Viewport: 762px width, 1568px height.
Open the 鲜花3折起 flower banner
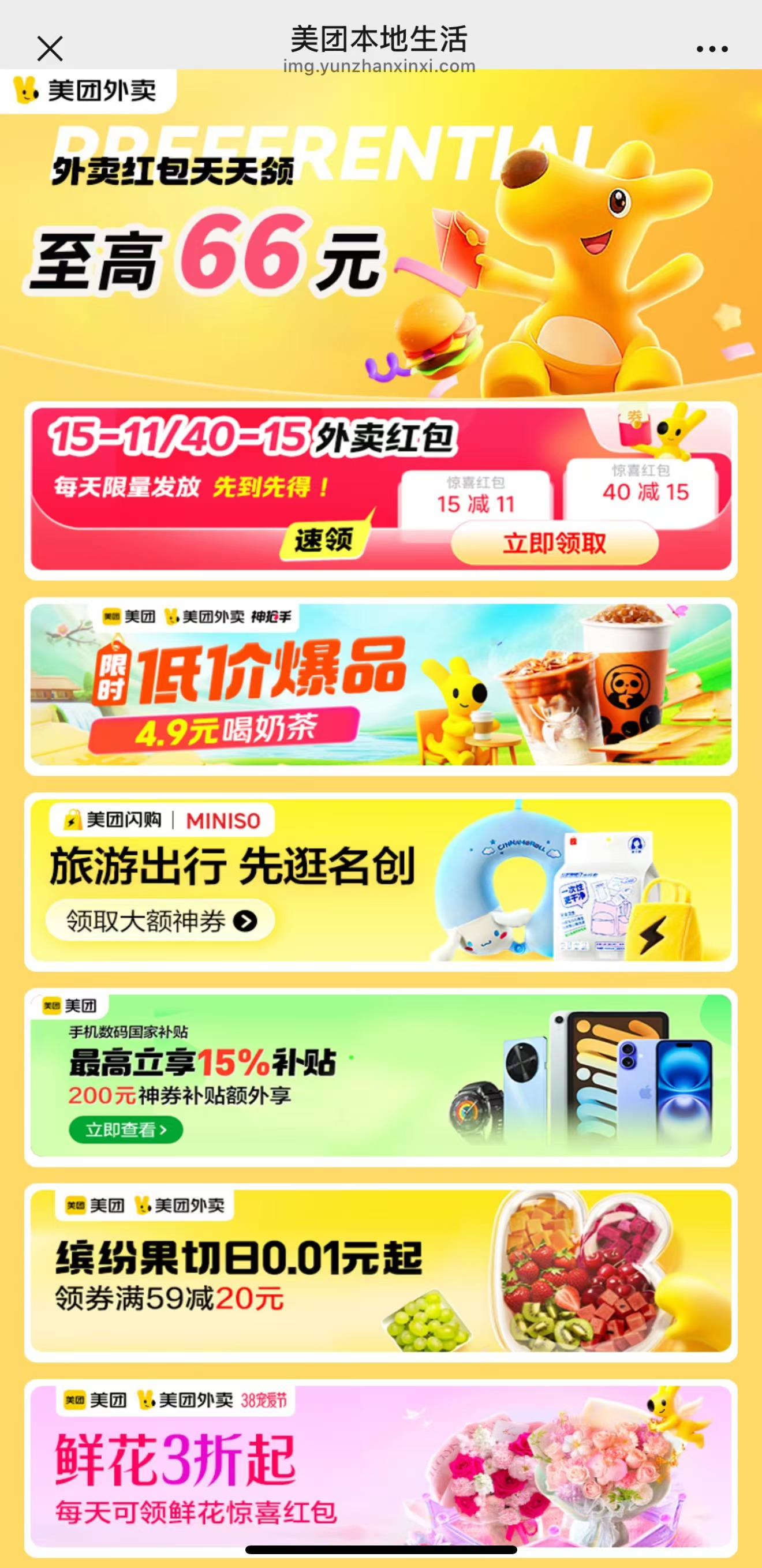click(x=380, y=1467)
